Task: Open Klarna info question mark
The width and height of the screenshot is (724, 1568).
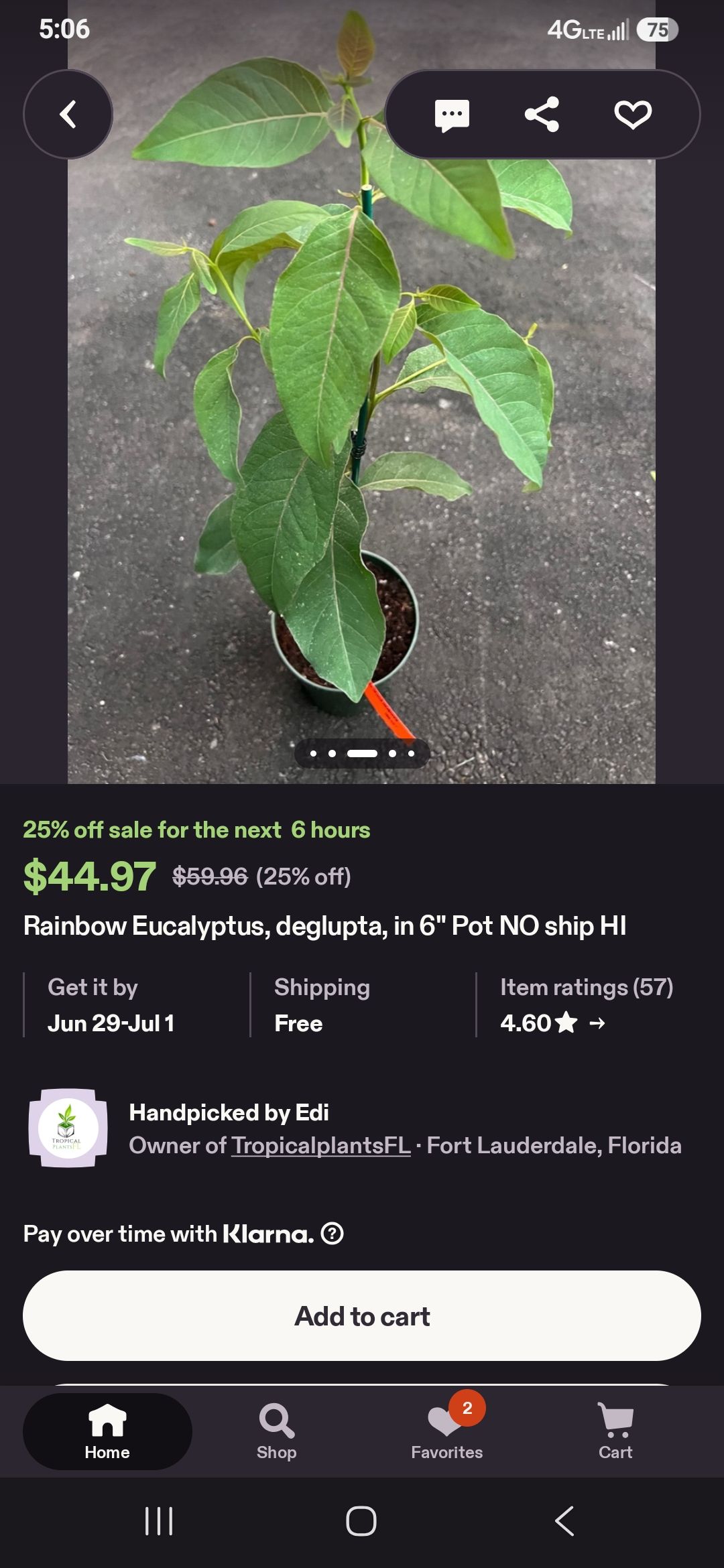Action: 333,1233
